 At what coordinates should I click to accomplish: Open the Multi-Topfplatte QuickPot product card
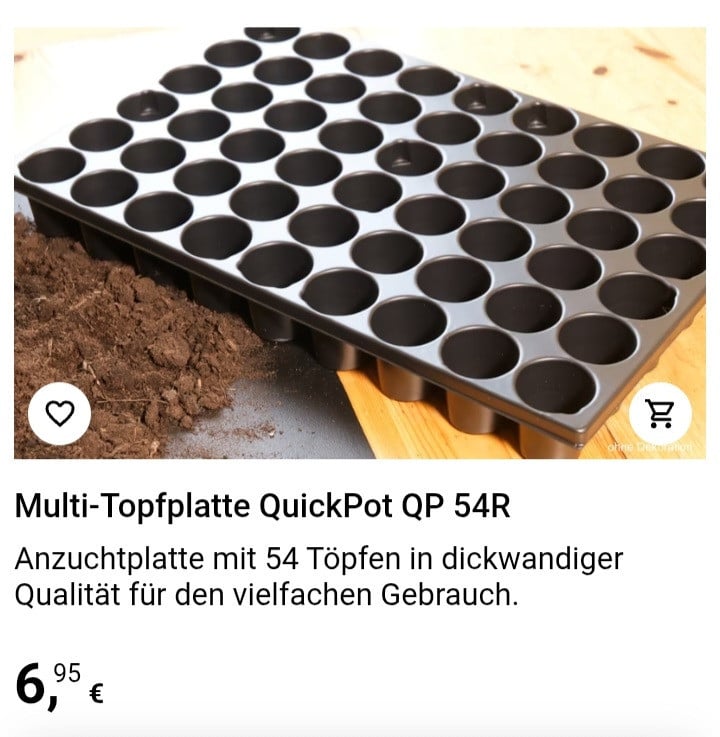(x=262, y=507)
